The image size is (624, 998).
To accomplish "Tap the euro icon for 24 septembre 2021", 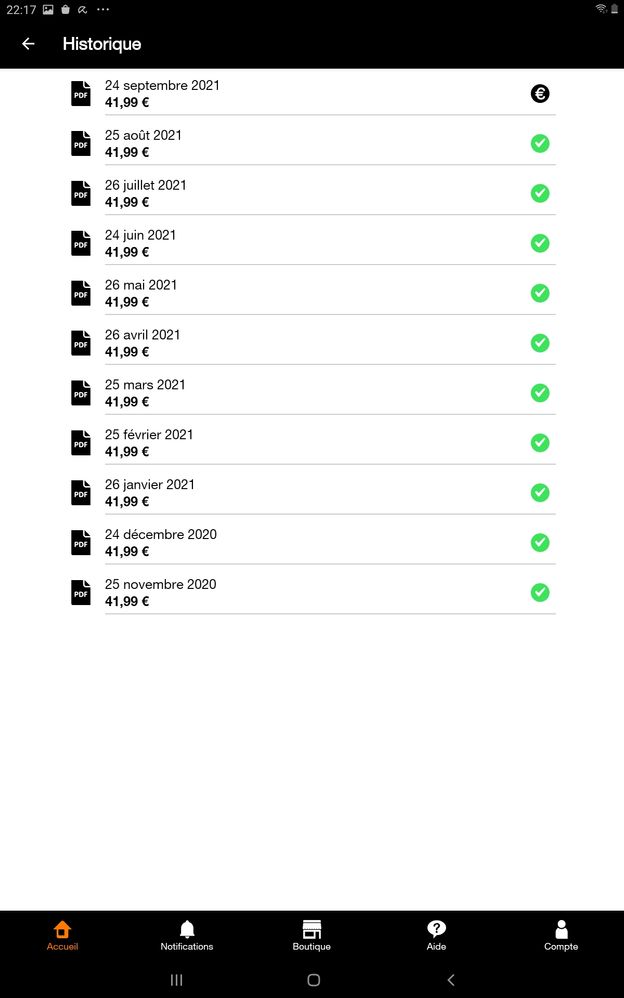I will pos(540,94).
